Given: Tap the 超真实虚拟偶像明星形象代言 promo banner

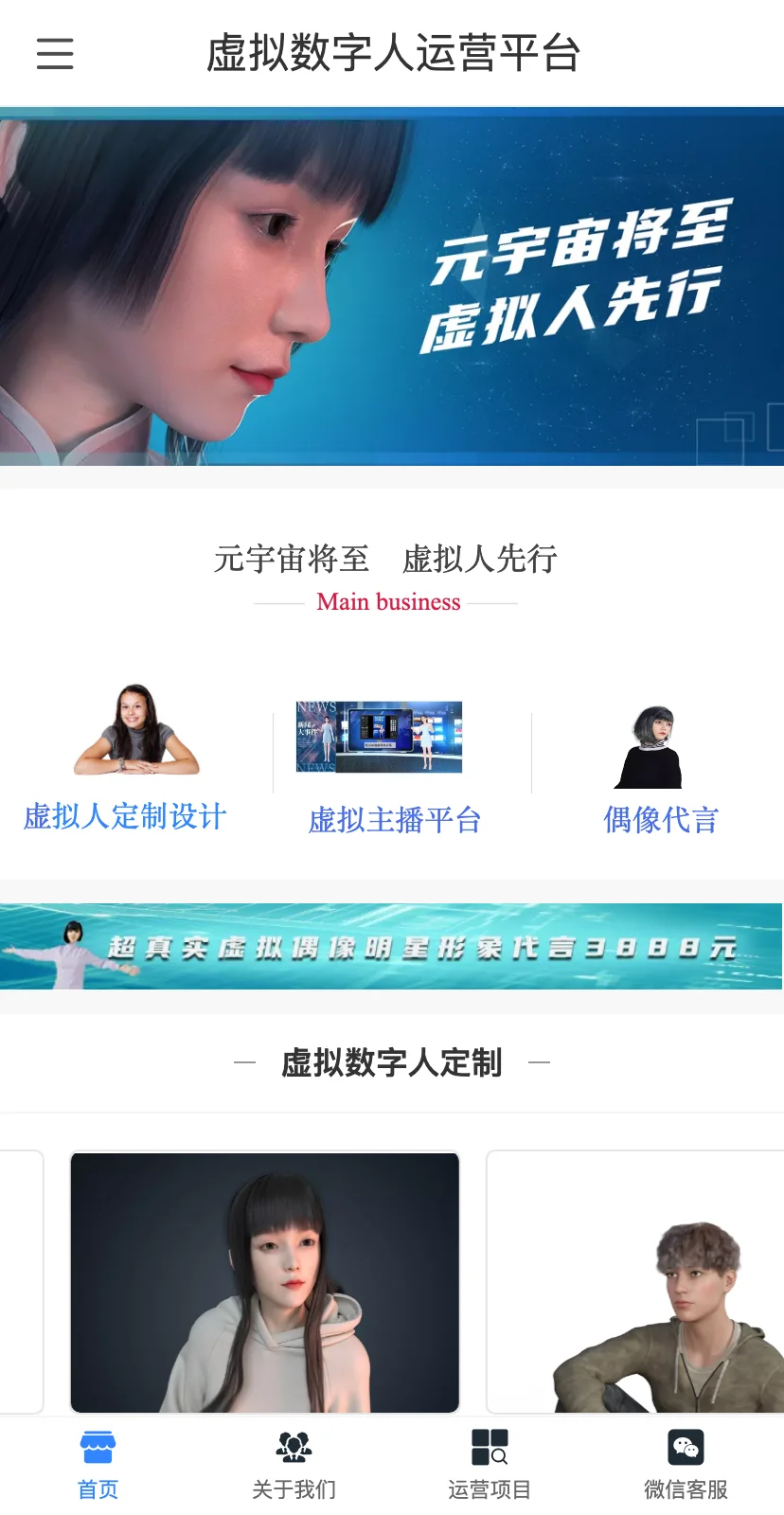Looking at the screenshot, I should 392,946.
